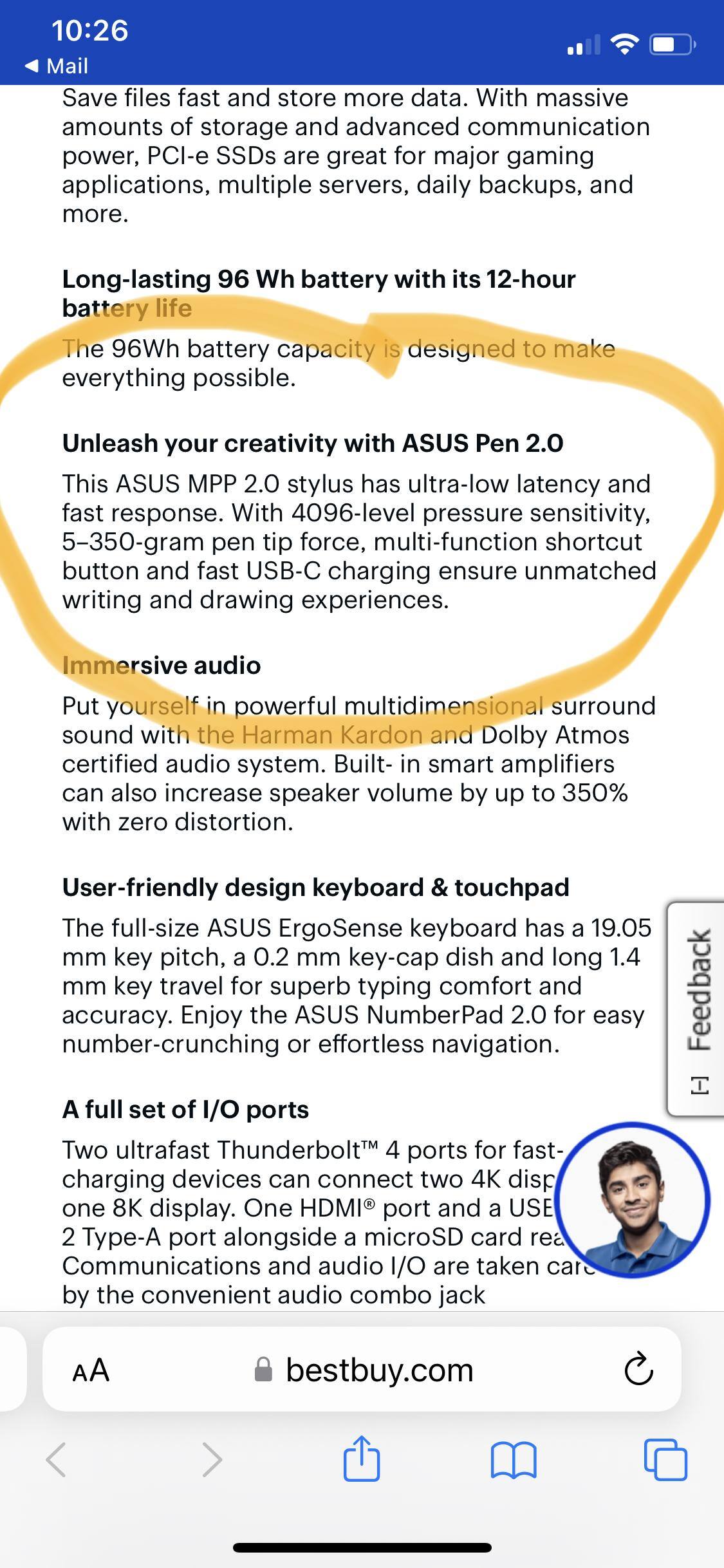Viewport: 724px width, 1568px height.
Task: Return to the Mail app
Action: pyautogui.click(x=57, y=66)
